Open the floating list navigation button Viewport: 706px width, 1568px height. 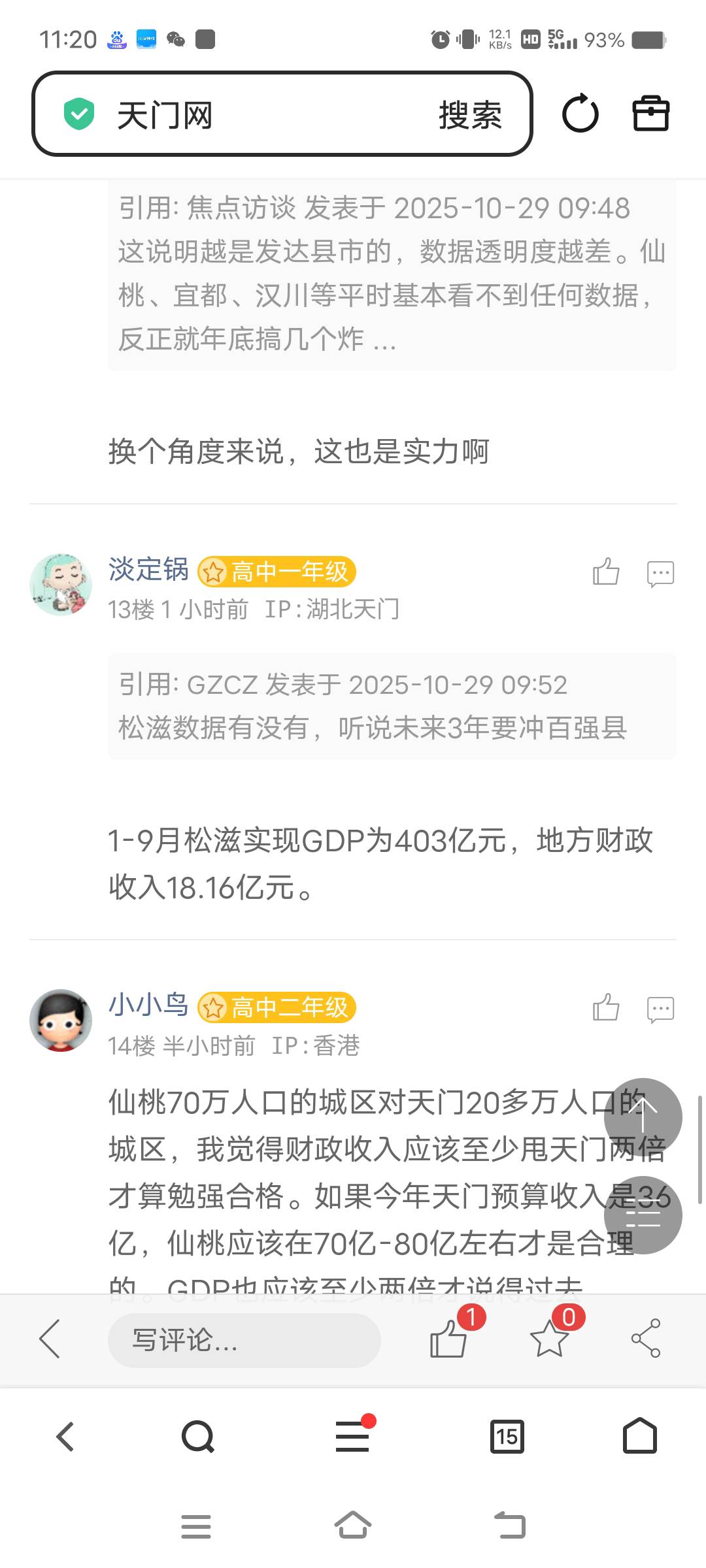coord(643,1215)
